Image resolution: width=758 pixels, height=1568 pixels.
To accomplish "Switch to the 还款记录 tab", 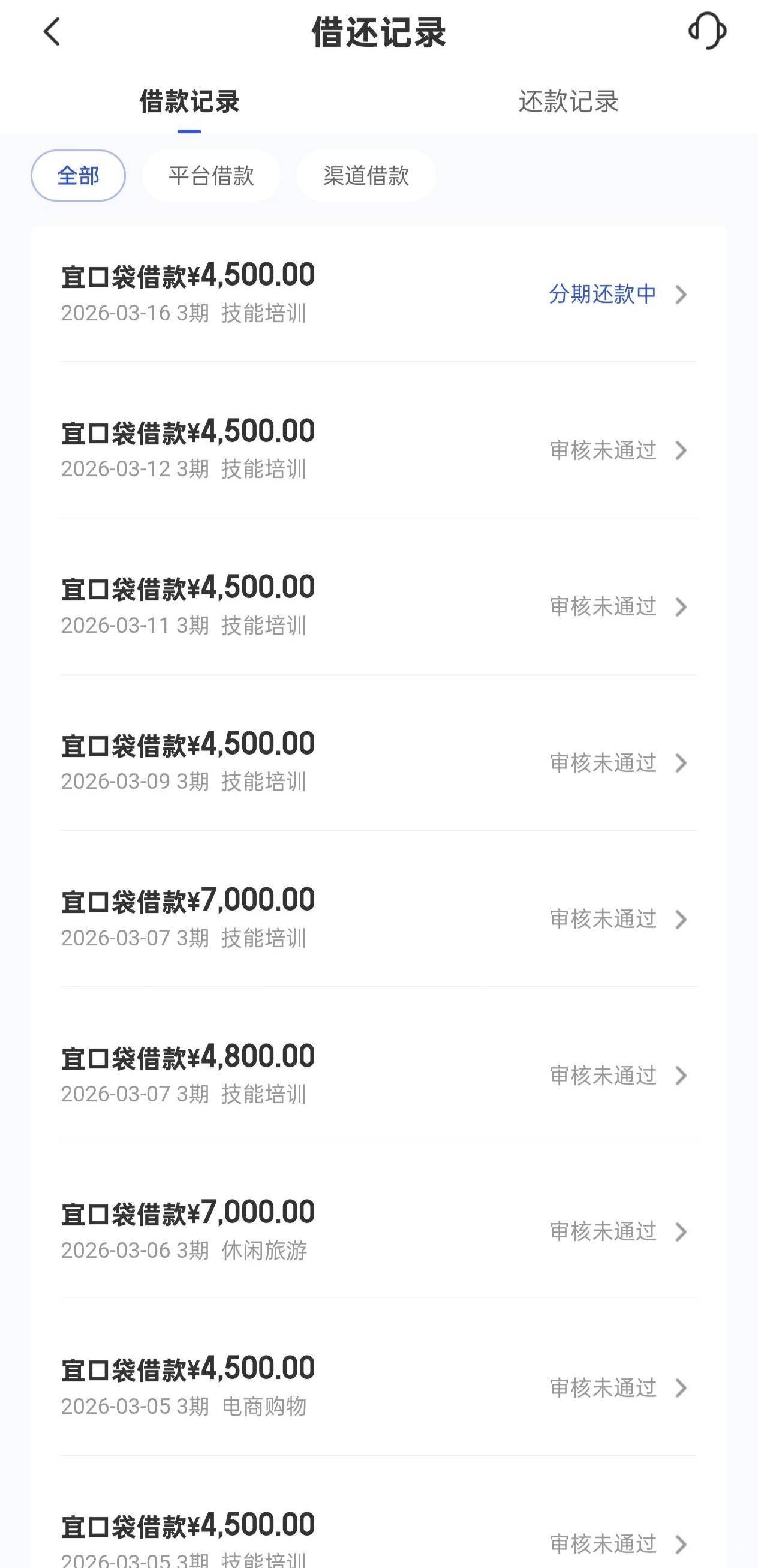I will coord(568,101).
